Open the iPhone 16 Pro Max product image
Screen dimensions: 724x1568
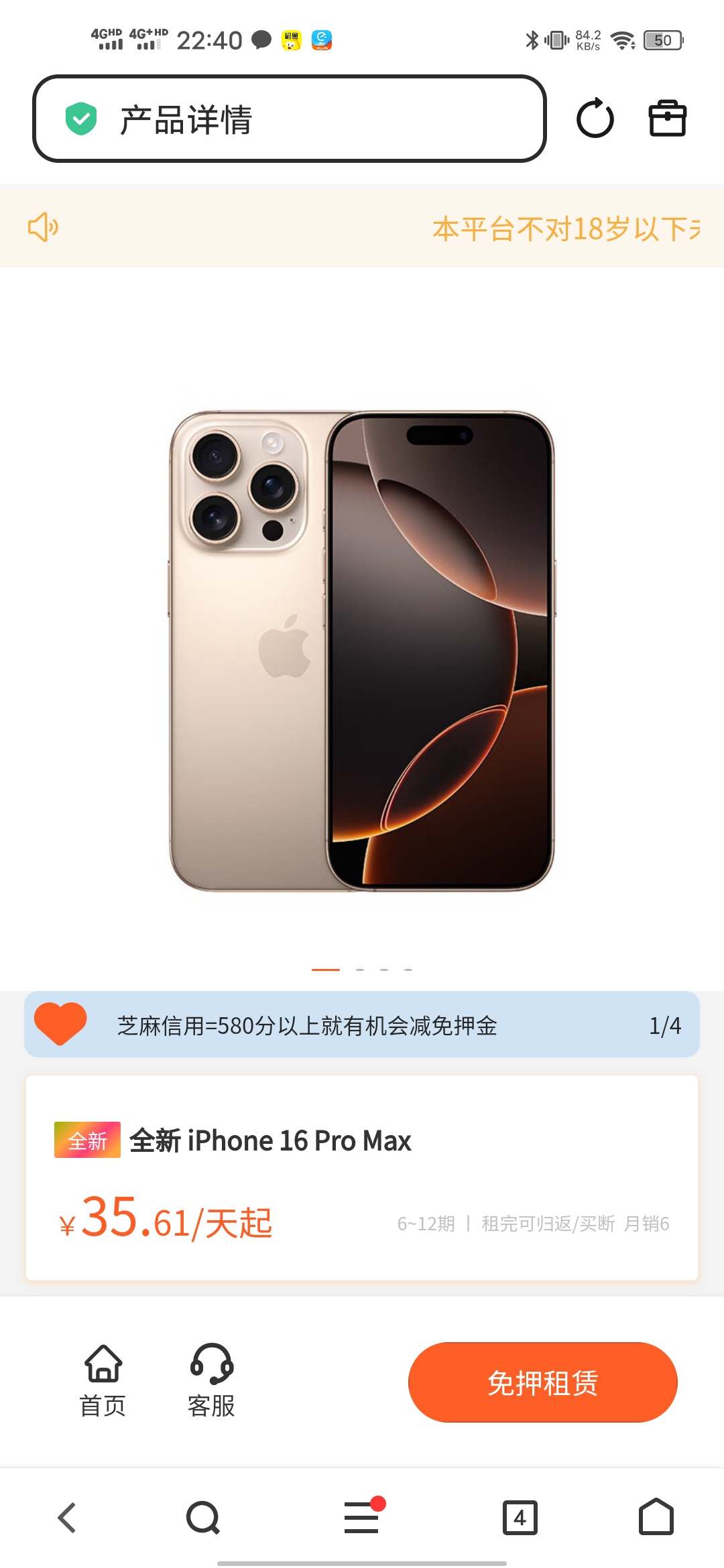362,650
